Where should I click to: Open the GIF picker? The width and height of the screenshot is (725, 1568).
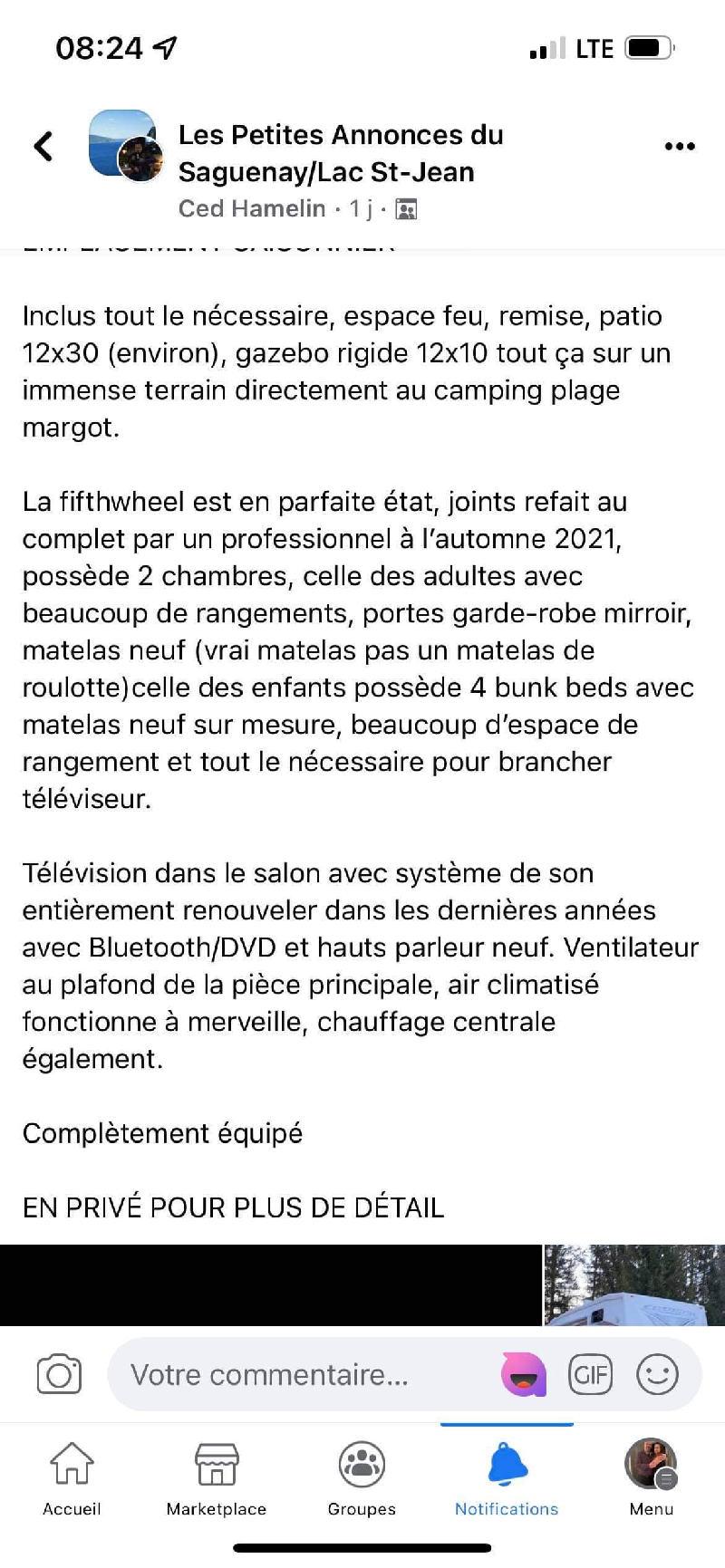(590, 1374)
